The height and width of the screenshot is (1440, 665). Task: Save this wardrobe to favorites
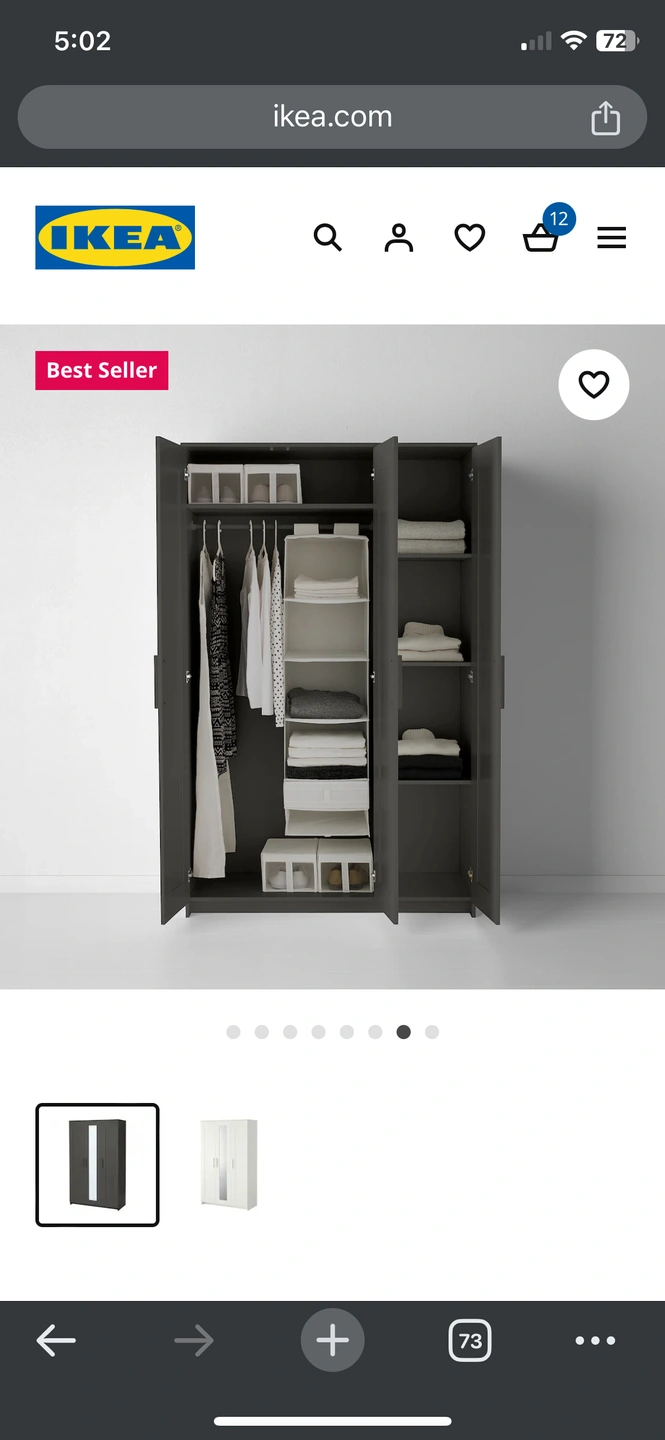(594, 385)
